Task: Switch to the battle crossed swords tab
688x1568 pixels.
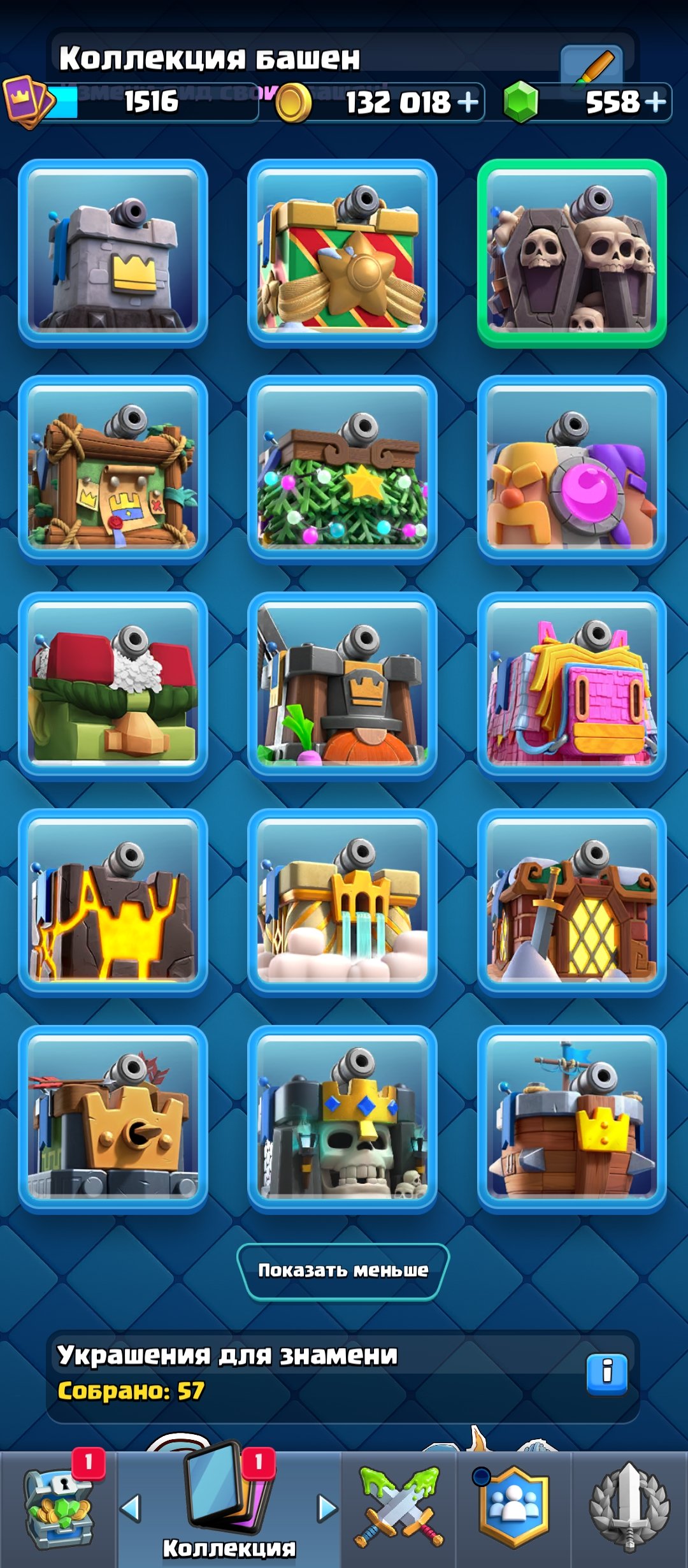Action: coord(399,1507)
